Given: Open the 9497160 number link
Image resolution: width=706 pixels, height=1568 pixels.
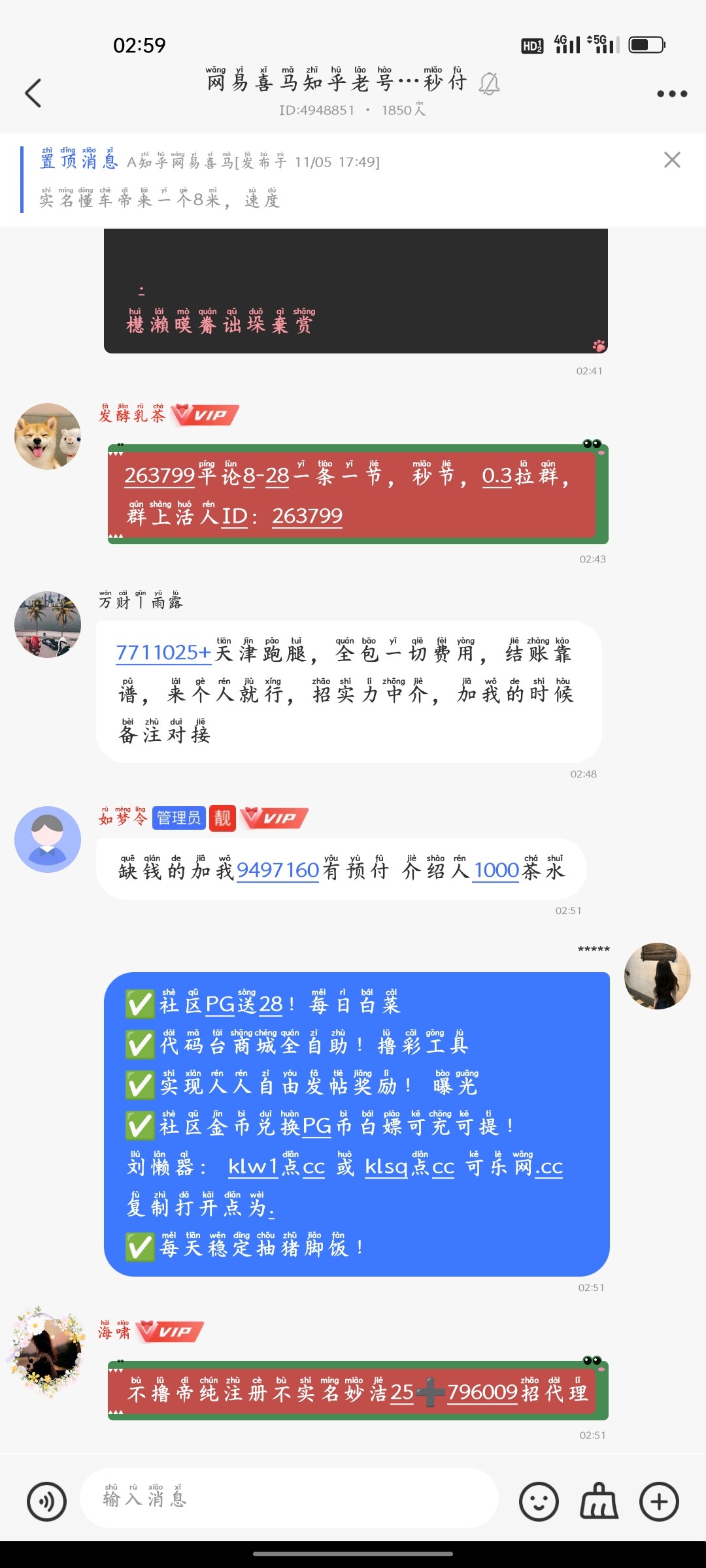Looking at the screenshot, I should [278, 870].
